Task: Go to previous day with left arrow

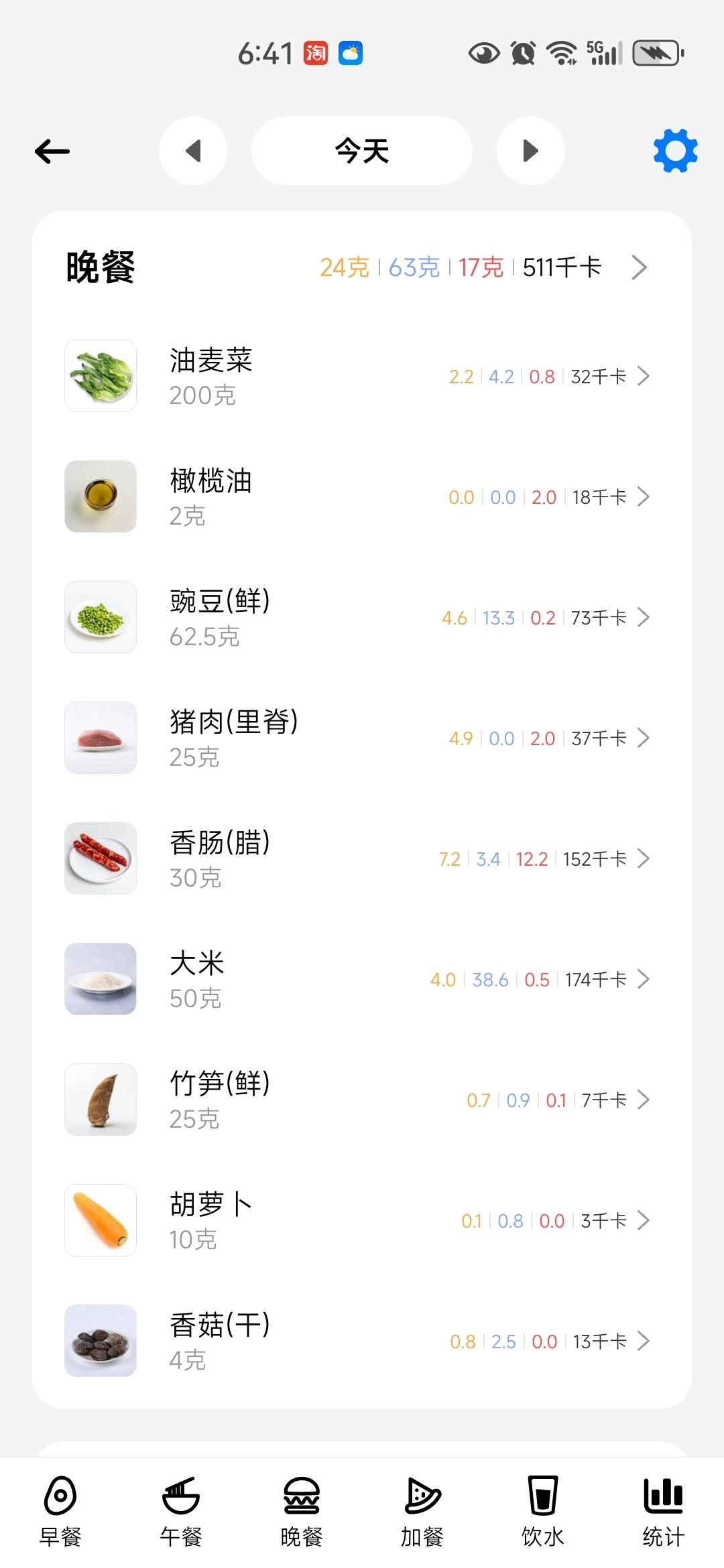Action: pos(193,151)
